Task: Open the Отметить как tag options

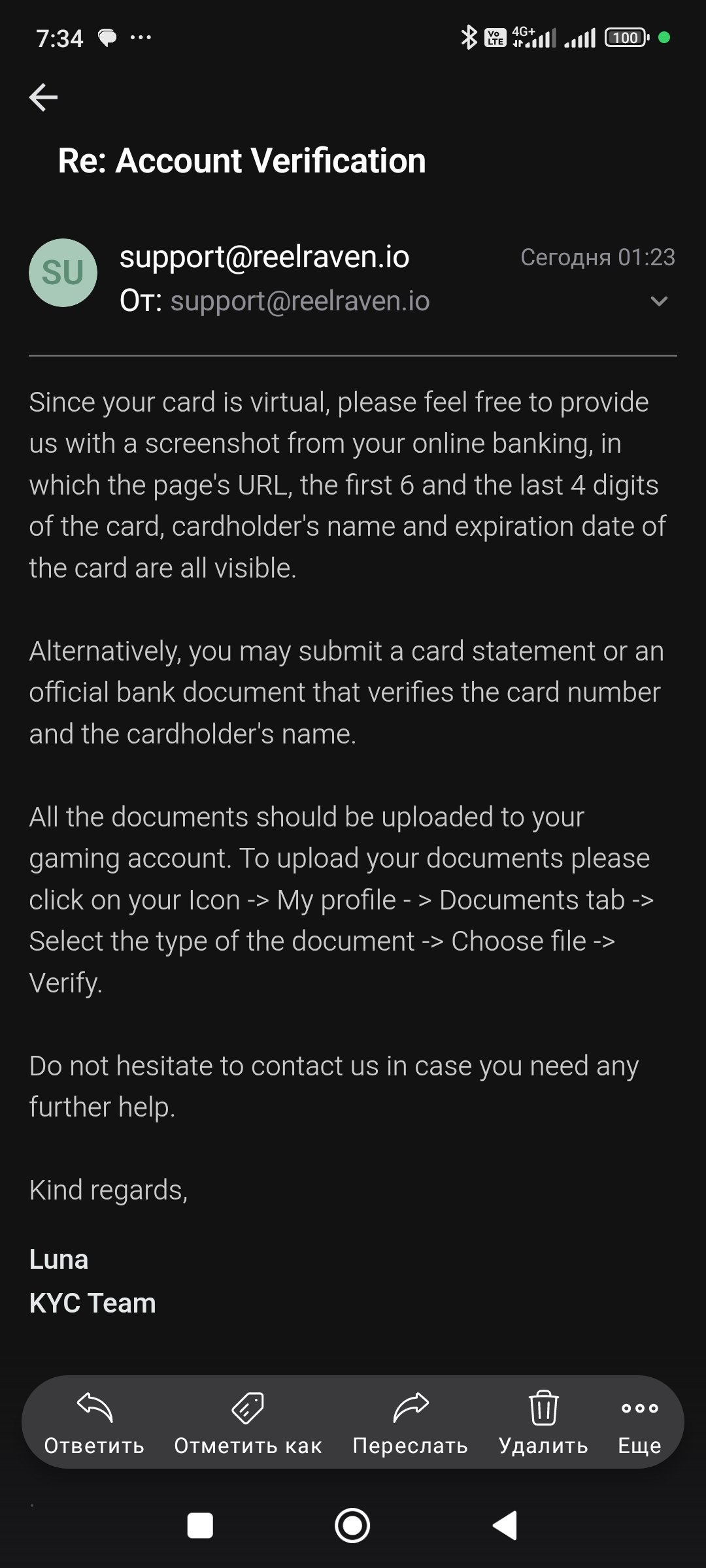Action: pyautogui.click(x=248, y=1423)
